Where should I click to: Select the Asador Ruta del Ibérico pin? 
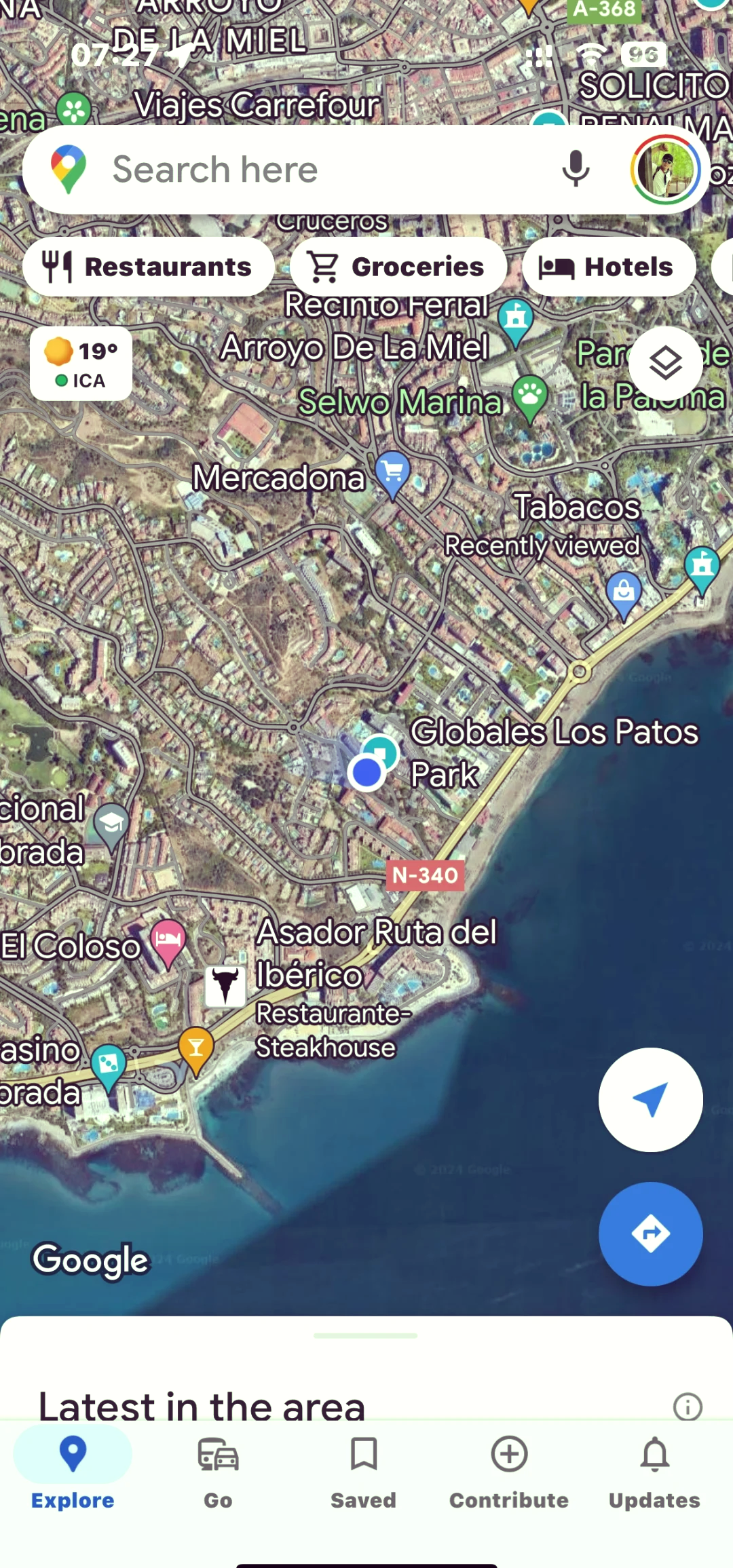click(225, 986)
